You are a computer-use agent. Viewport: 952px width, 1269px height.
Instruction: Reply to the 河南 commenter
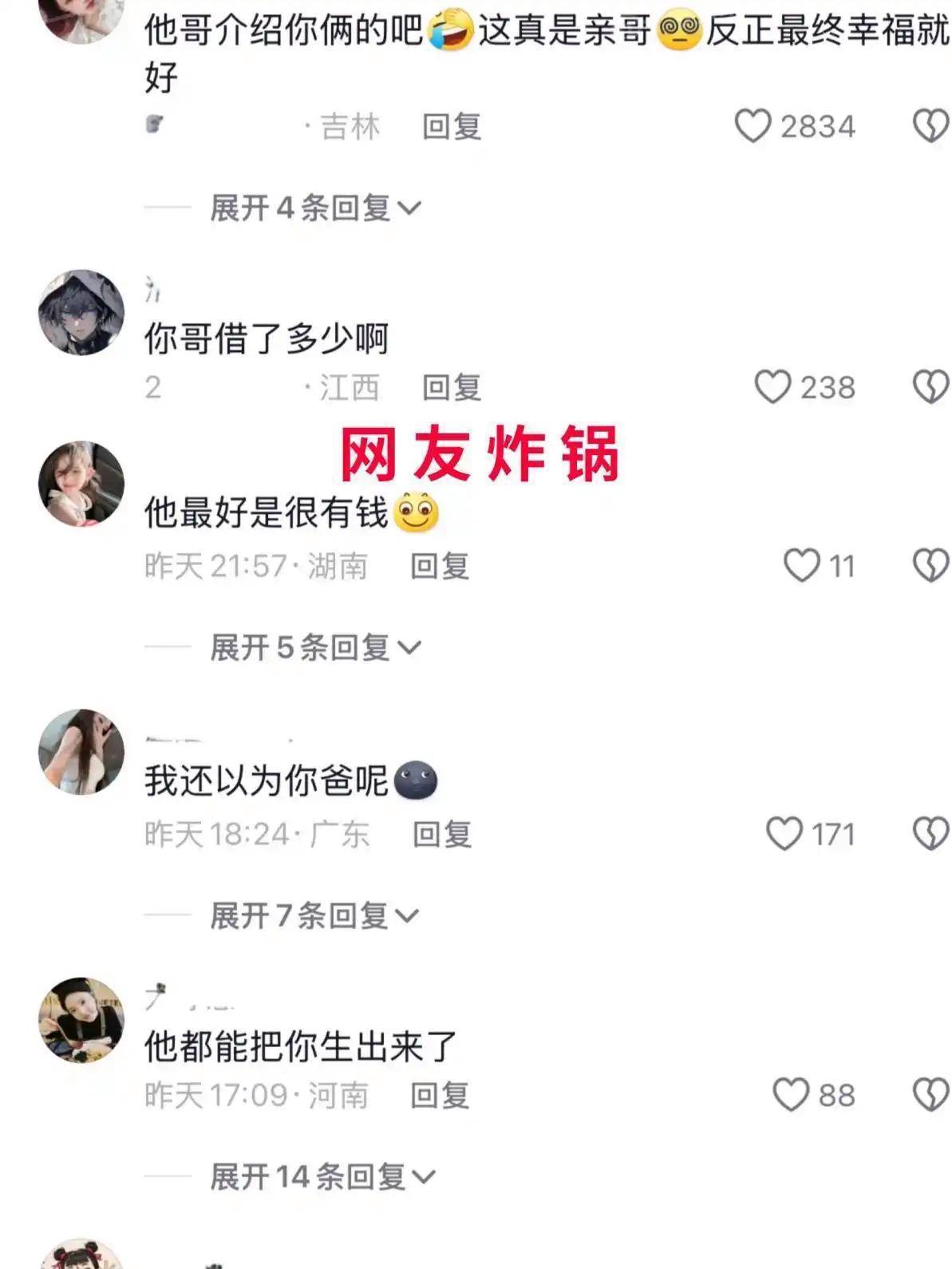[439, 1095]
